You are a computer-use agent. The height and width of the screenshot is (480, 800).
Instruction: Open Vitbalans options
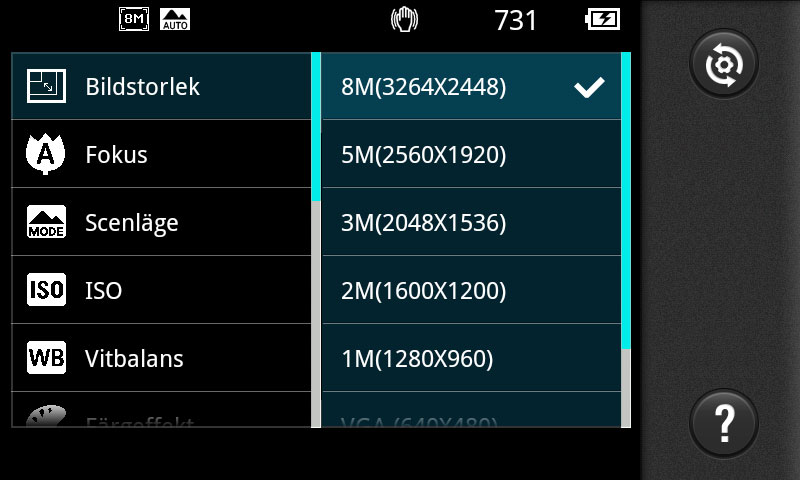point(160,358)
